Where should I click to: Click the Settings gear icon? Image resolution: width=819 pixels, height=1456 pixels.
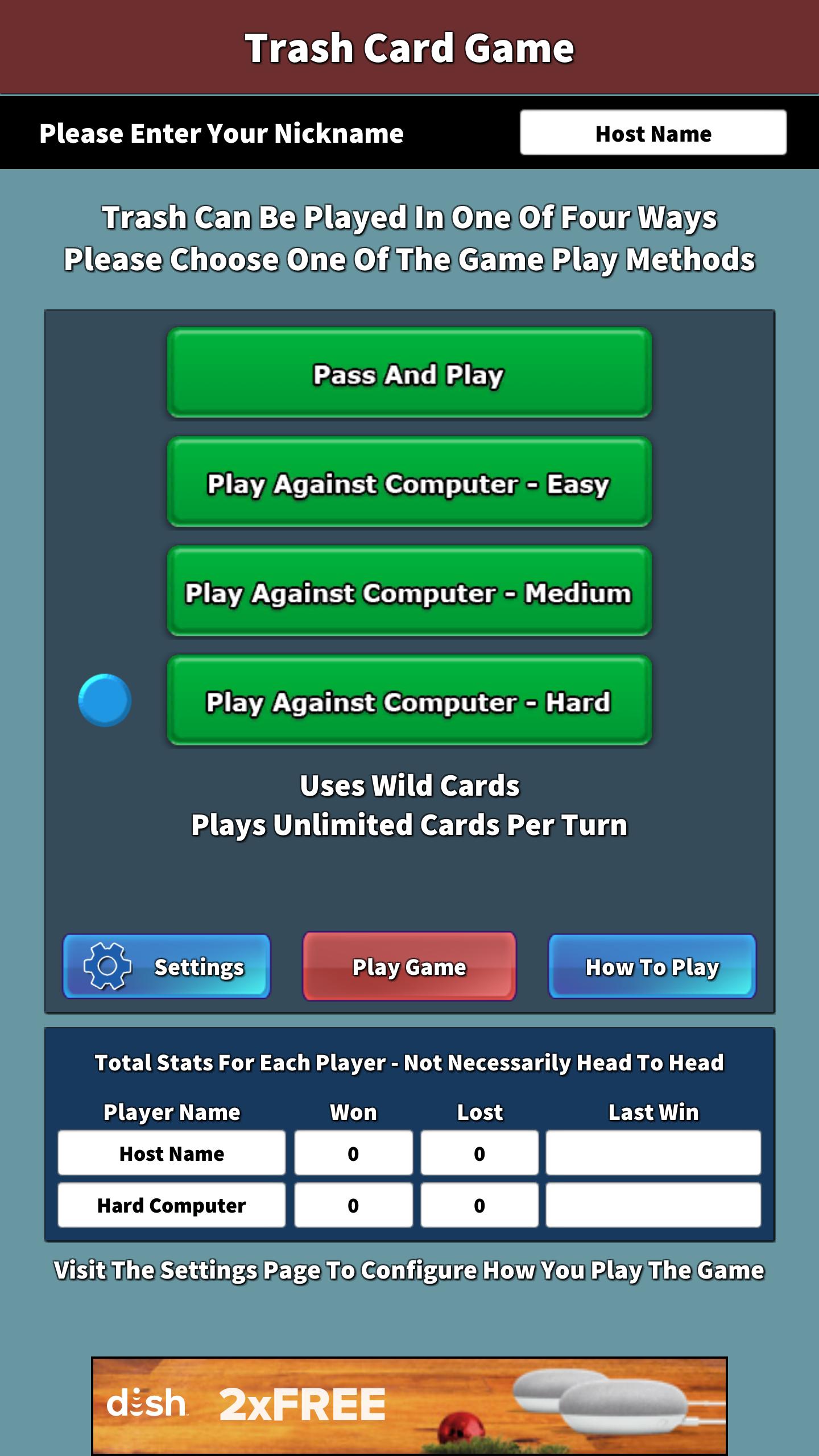click(109, 966)
